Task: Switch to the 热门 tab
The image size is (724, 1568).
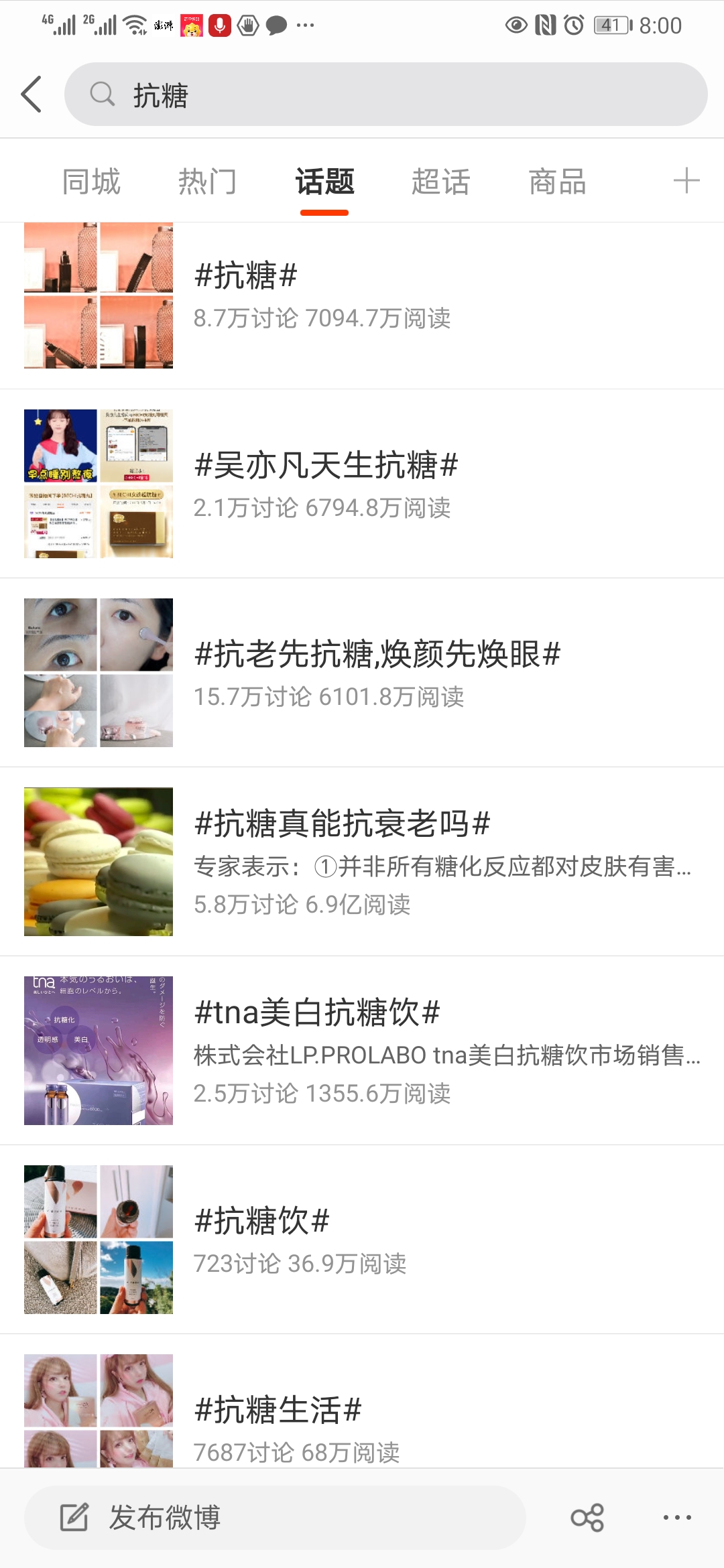Action: pyautogui.click(x=207, y=182)
